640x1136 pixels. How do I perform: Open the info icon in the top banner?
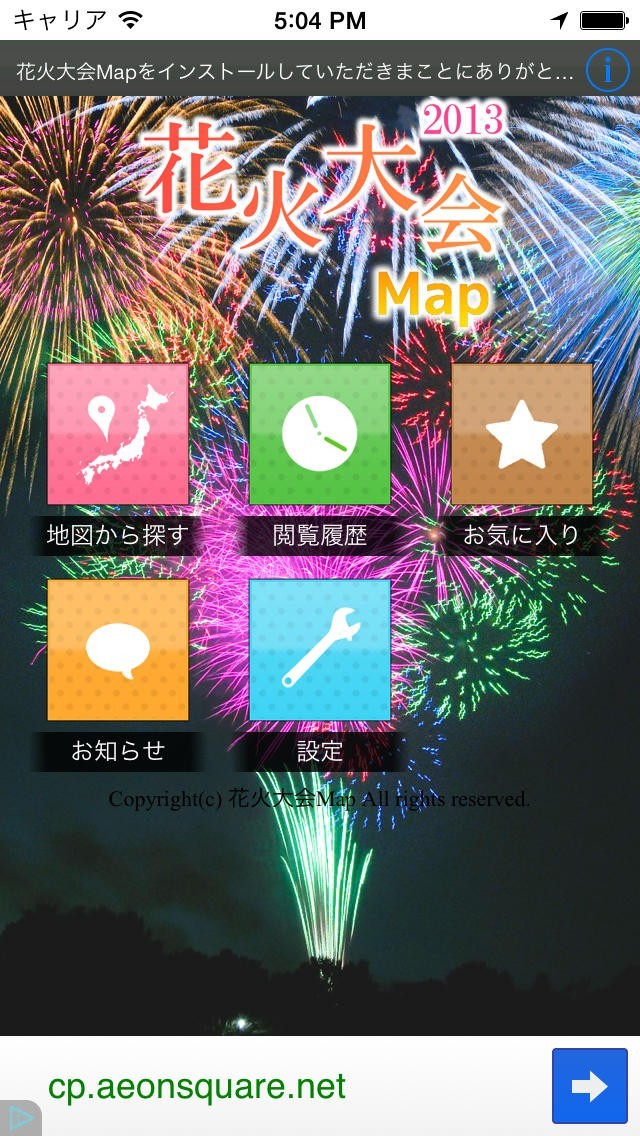607,69
